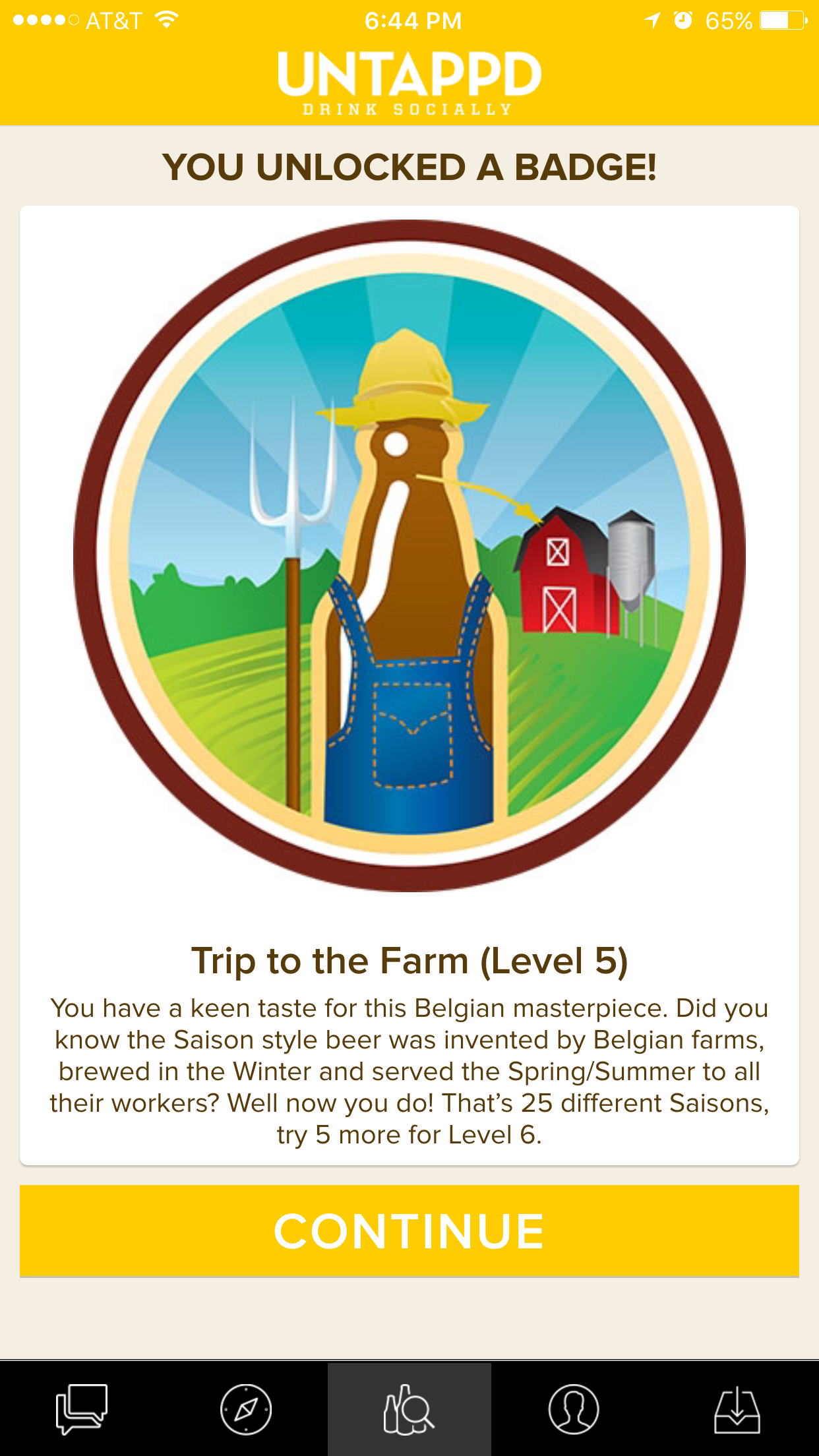The image size is (819, 1456).
Task: Open the inbox tray tab
Action: click(737, 1409)
